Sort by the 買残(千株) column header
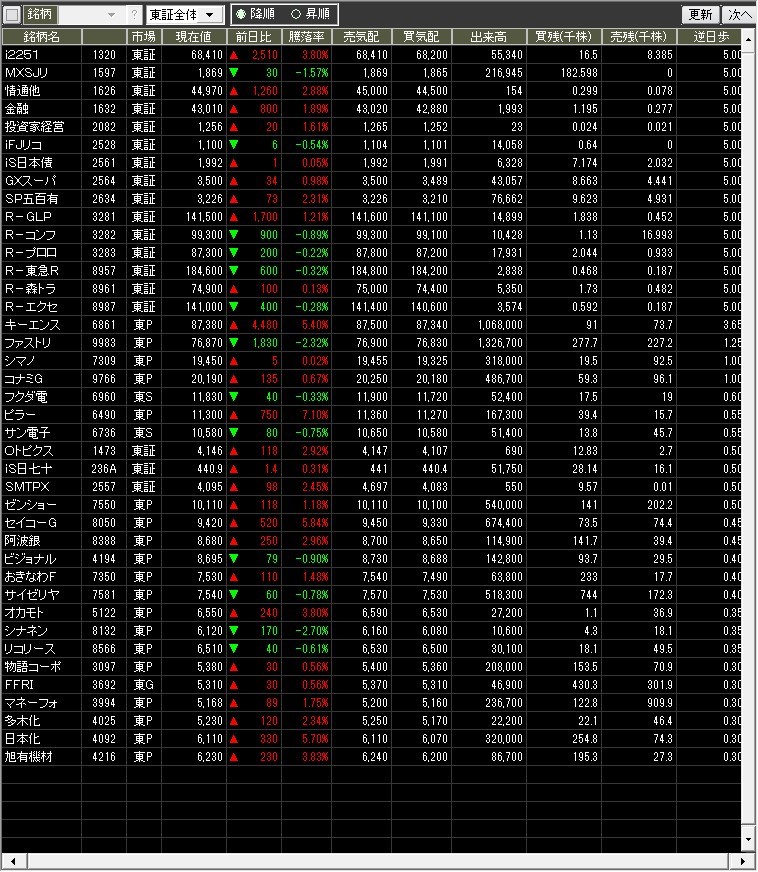Screen dimensions: 758x872 563,37
